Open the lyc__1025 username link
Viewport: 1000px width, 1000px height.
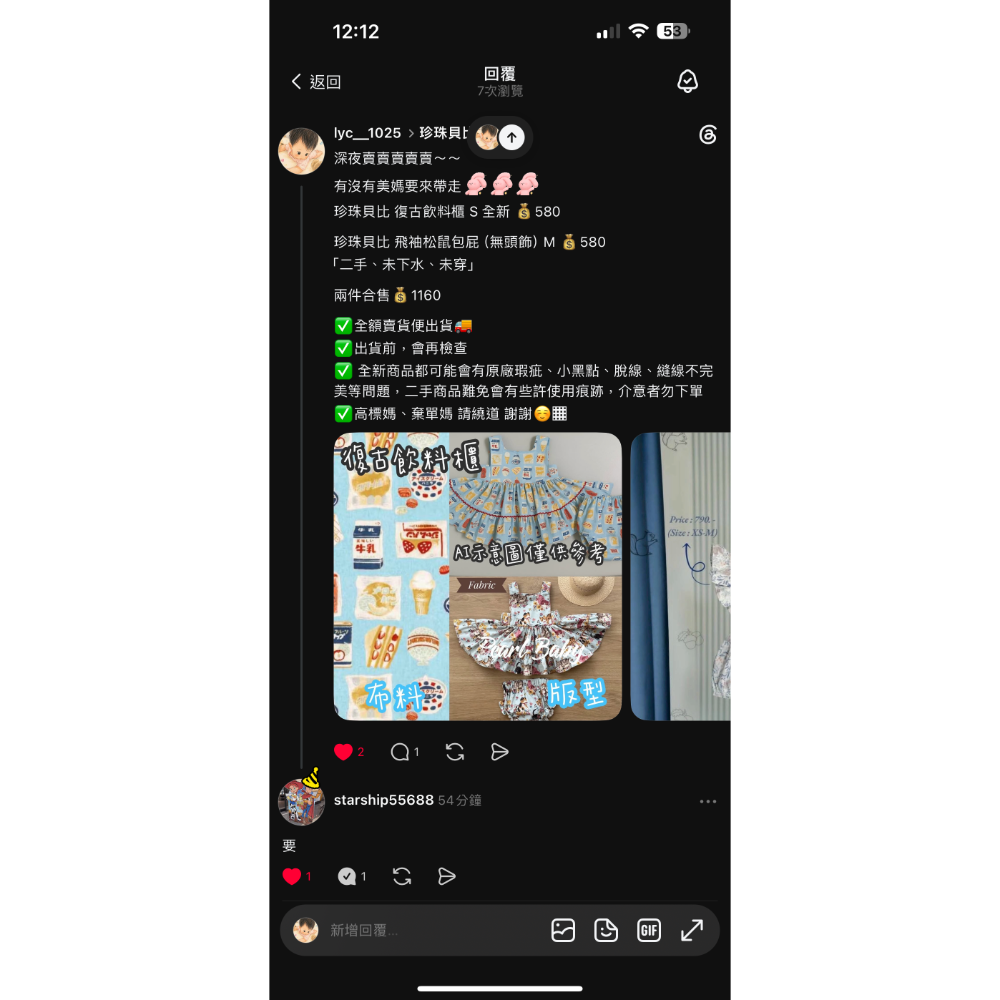[367, 133]
